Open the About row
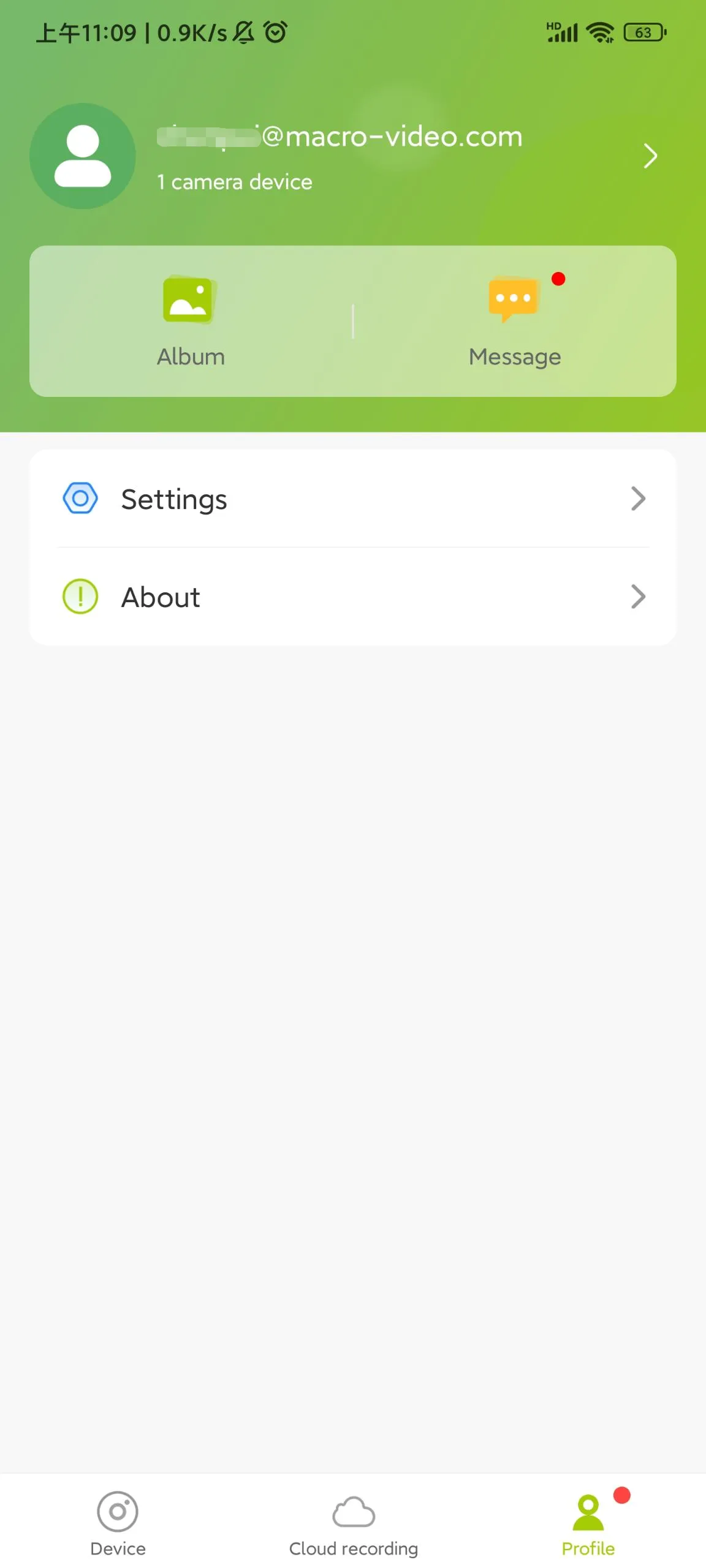 pyautogui.click(x=353, y=597)
